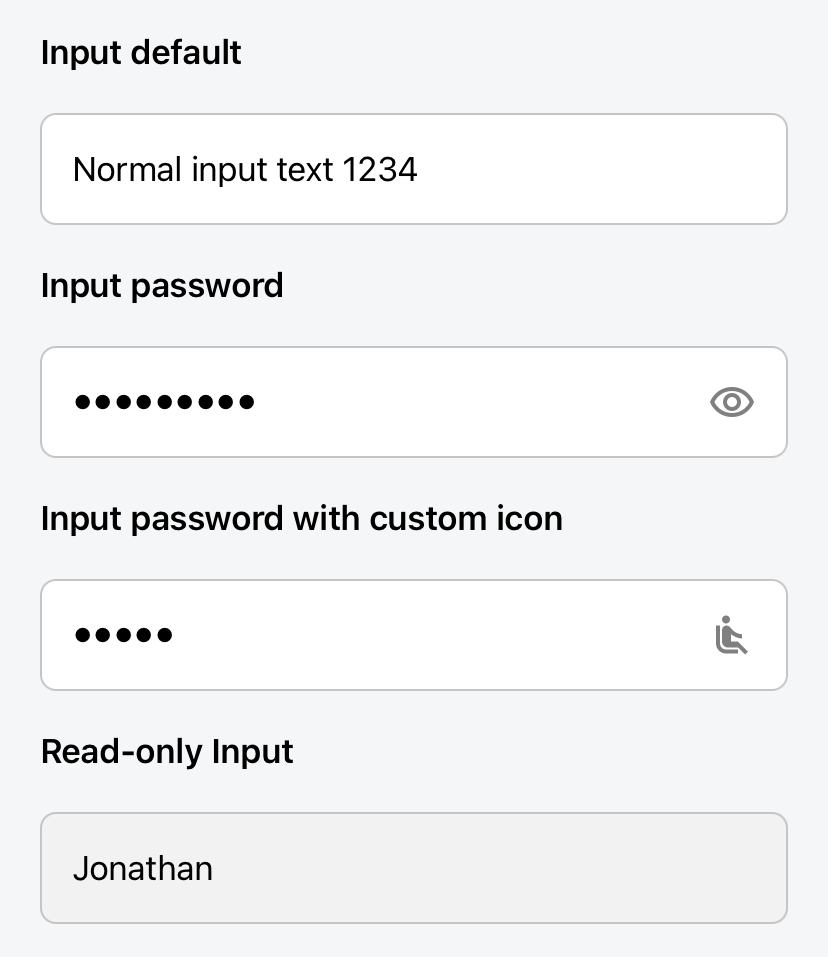Place cursor in the masked dots of Input password
This screenshot has width=828, height=957.
click(x=165, y=402)
